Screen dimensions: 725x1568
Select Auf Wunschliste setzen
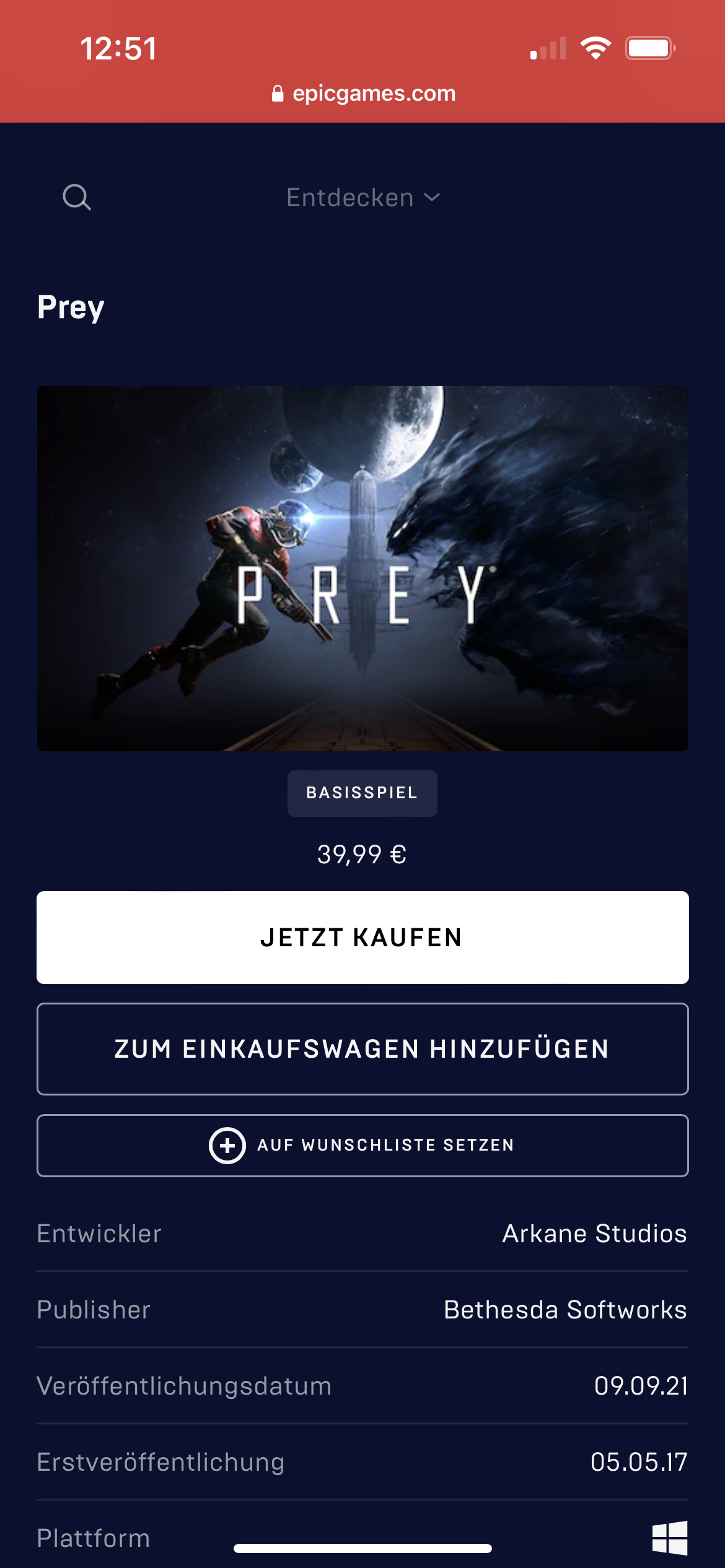click(362, 1145)
